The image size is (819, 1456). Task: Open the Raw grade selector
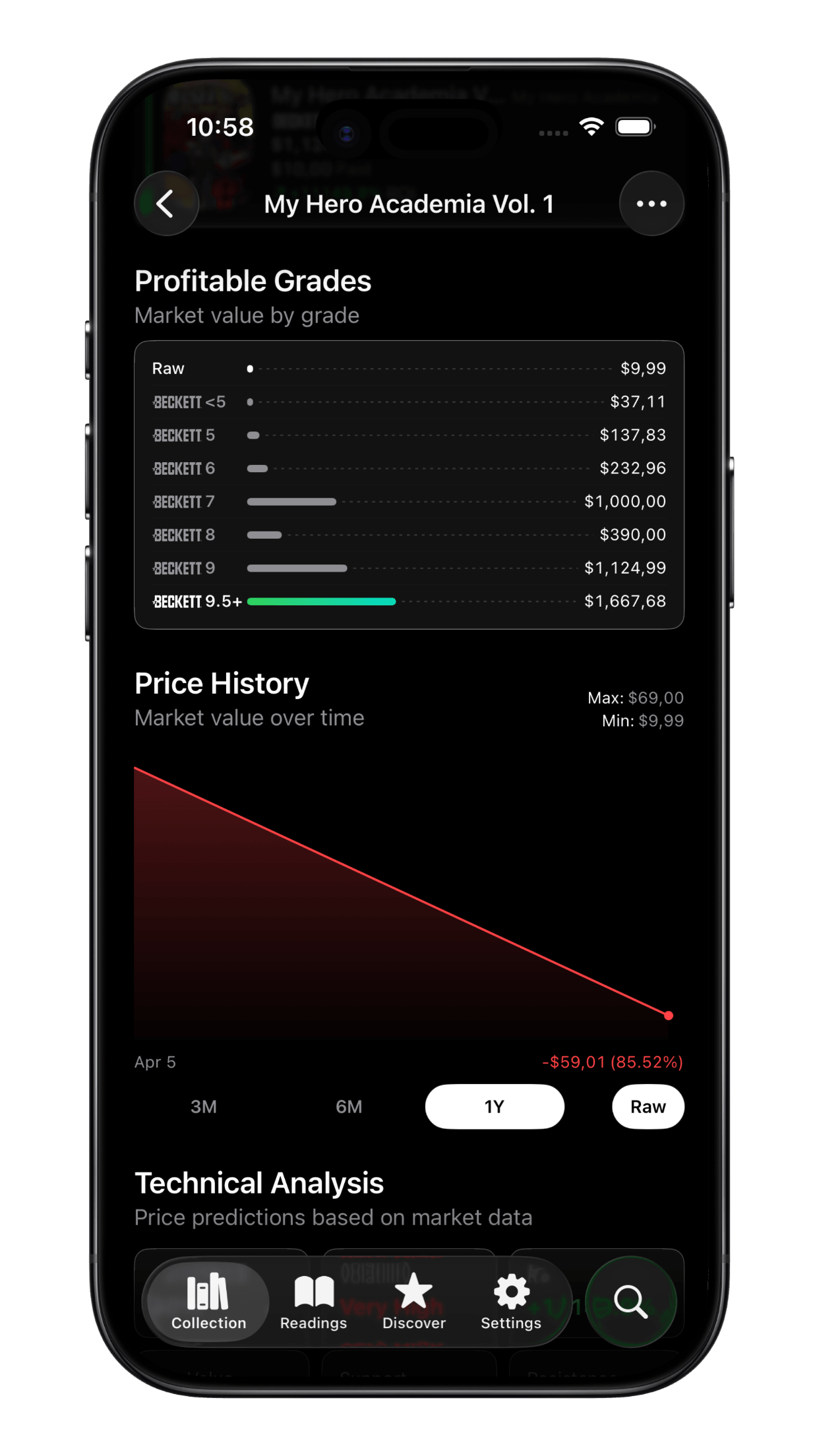tap(648, 1107)
